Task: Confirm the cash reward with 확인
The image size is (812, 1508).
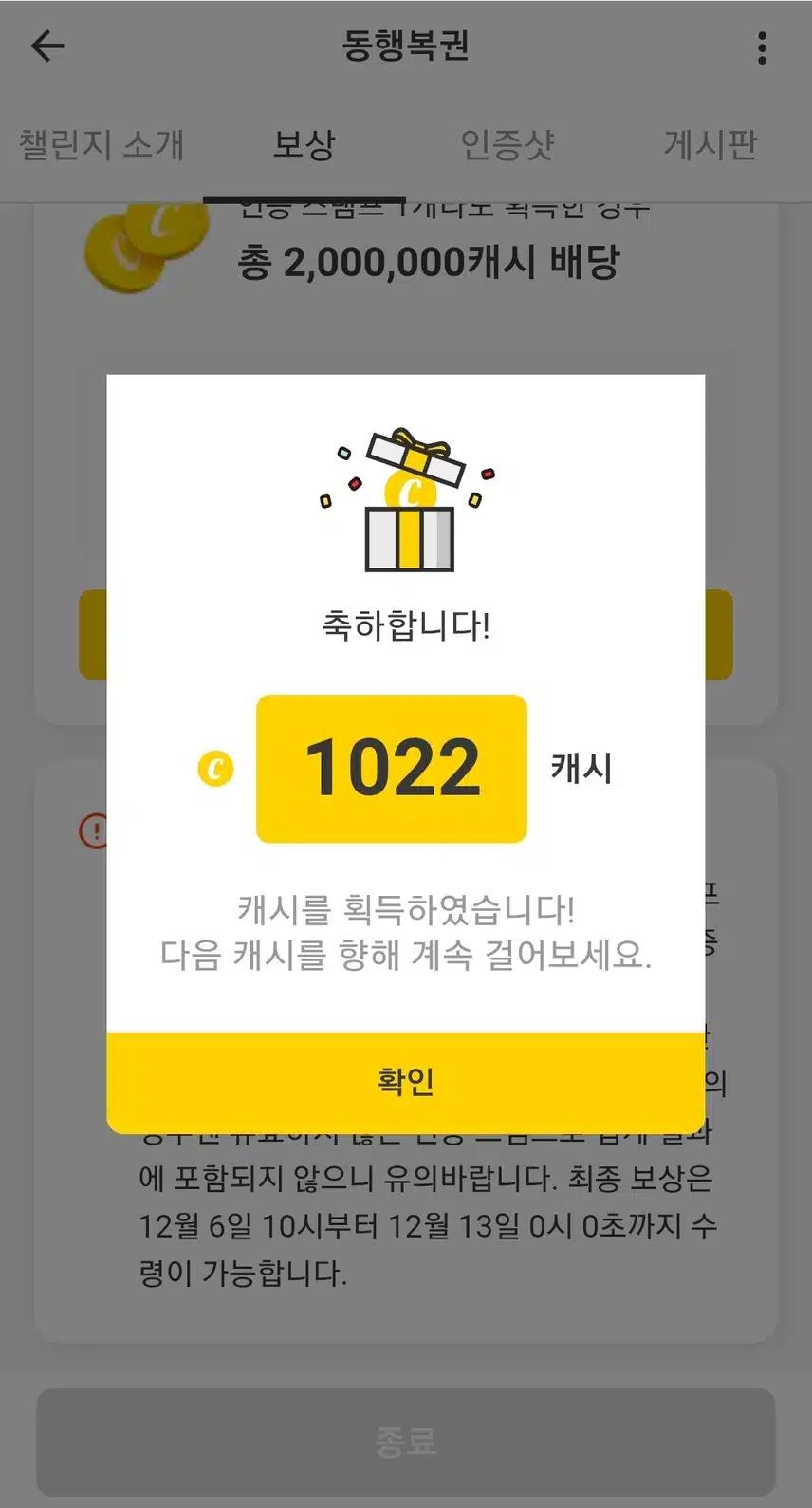Action: (405, 1081)
